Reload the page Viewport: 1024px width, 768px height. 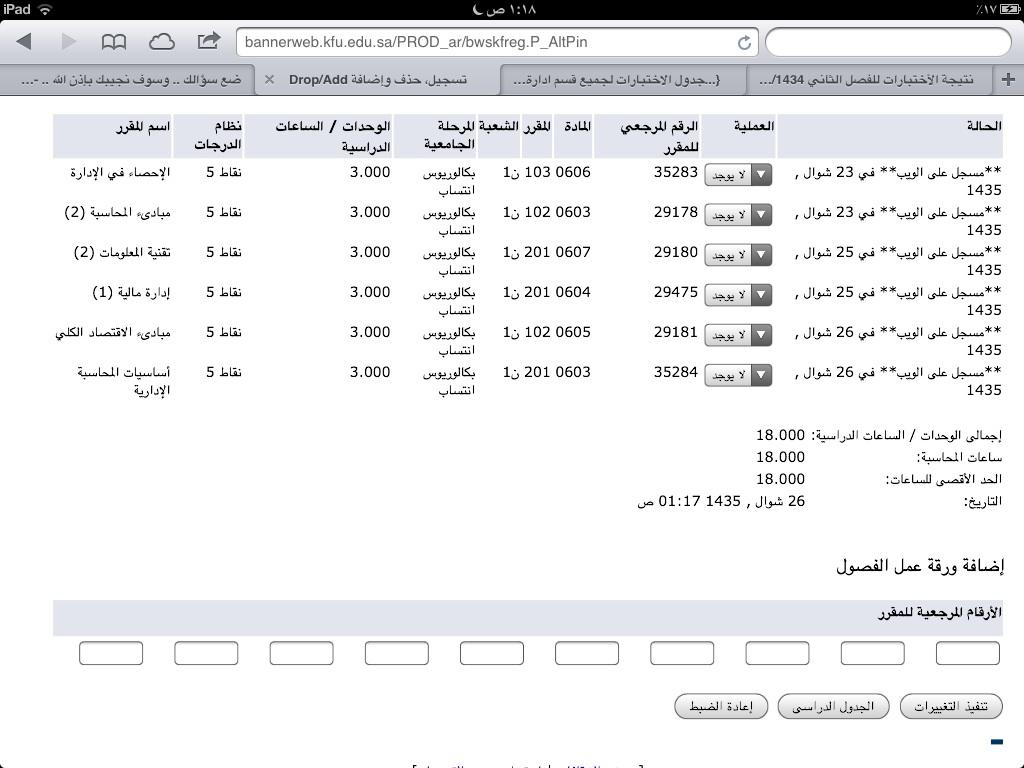tap(744, 43)
